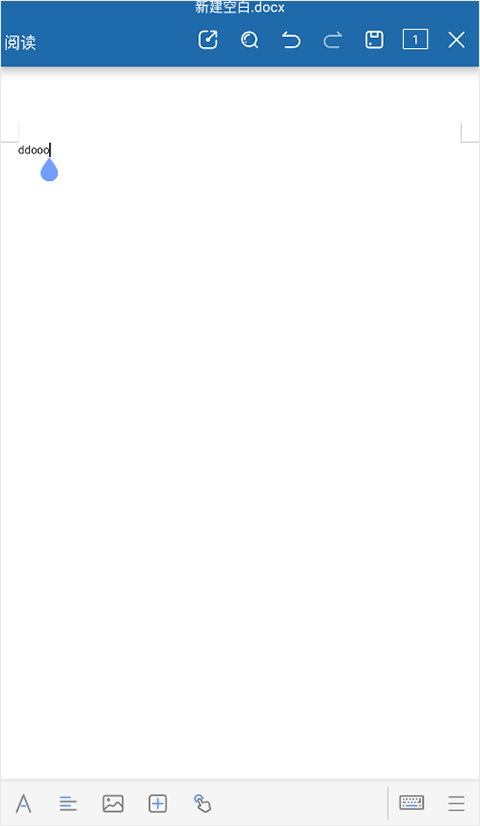Open the hamburger more menu
This screenshot has height=826, width=480.
456,803
